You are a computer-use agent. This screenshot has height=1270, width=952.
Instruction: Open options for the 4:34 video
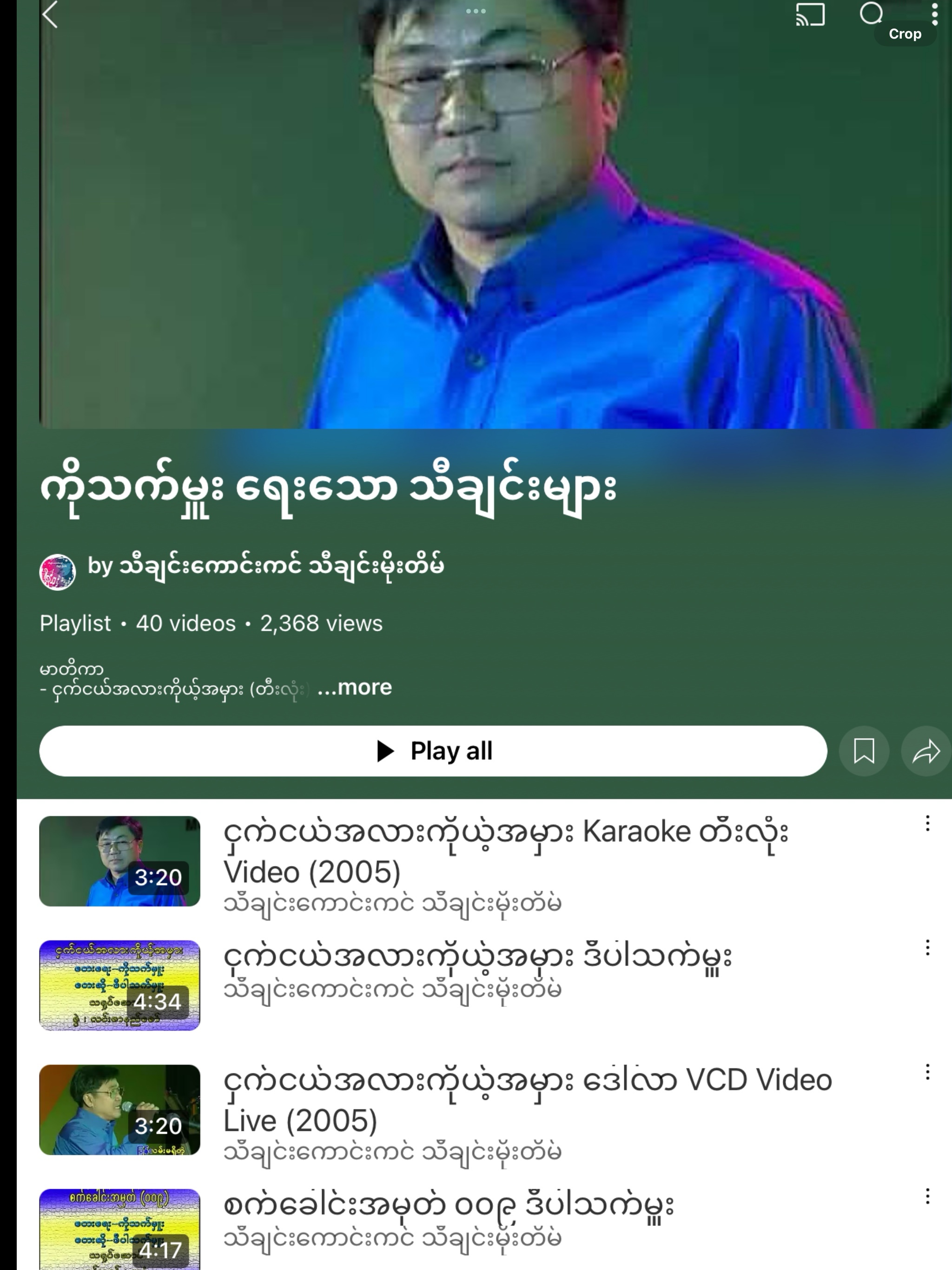click(x=927, y=948)
